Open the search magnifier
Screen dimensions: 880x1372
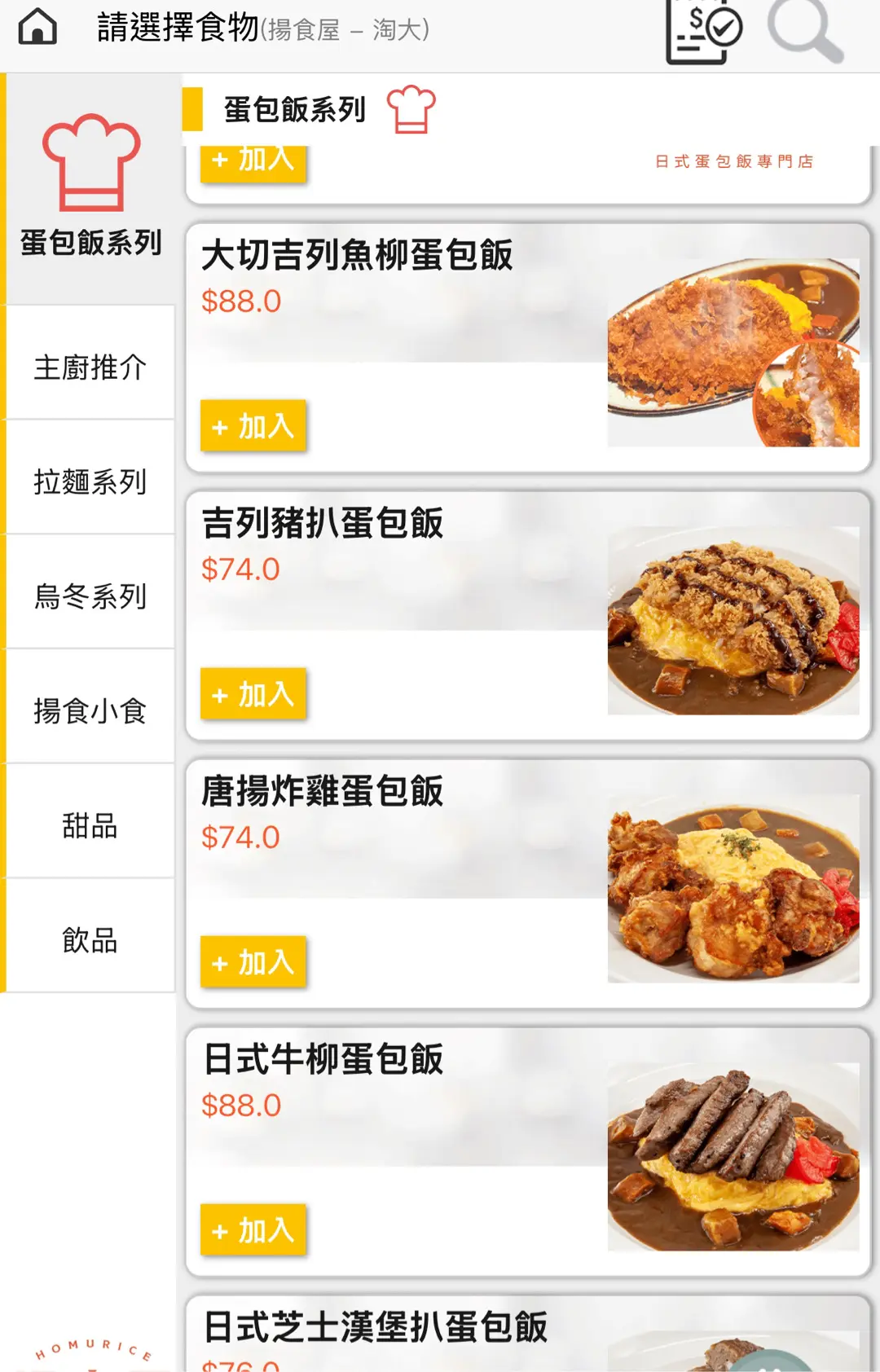click(x=804, y=31)
